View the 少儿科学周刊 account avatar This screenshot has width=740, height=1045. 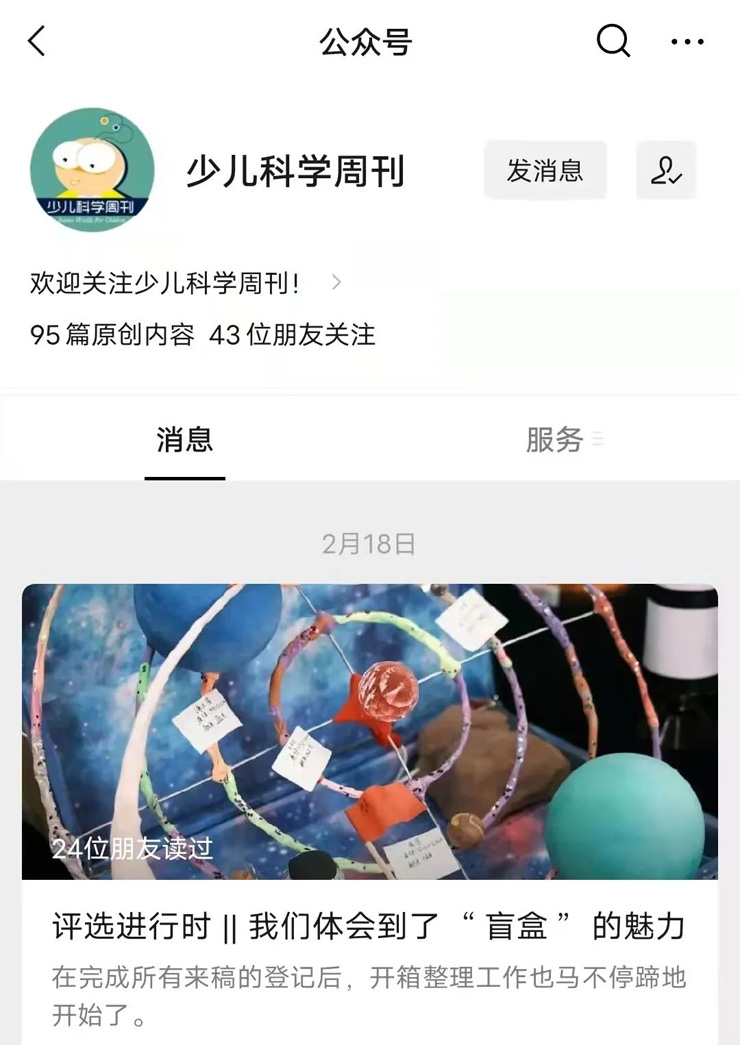coord(93,170)
